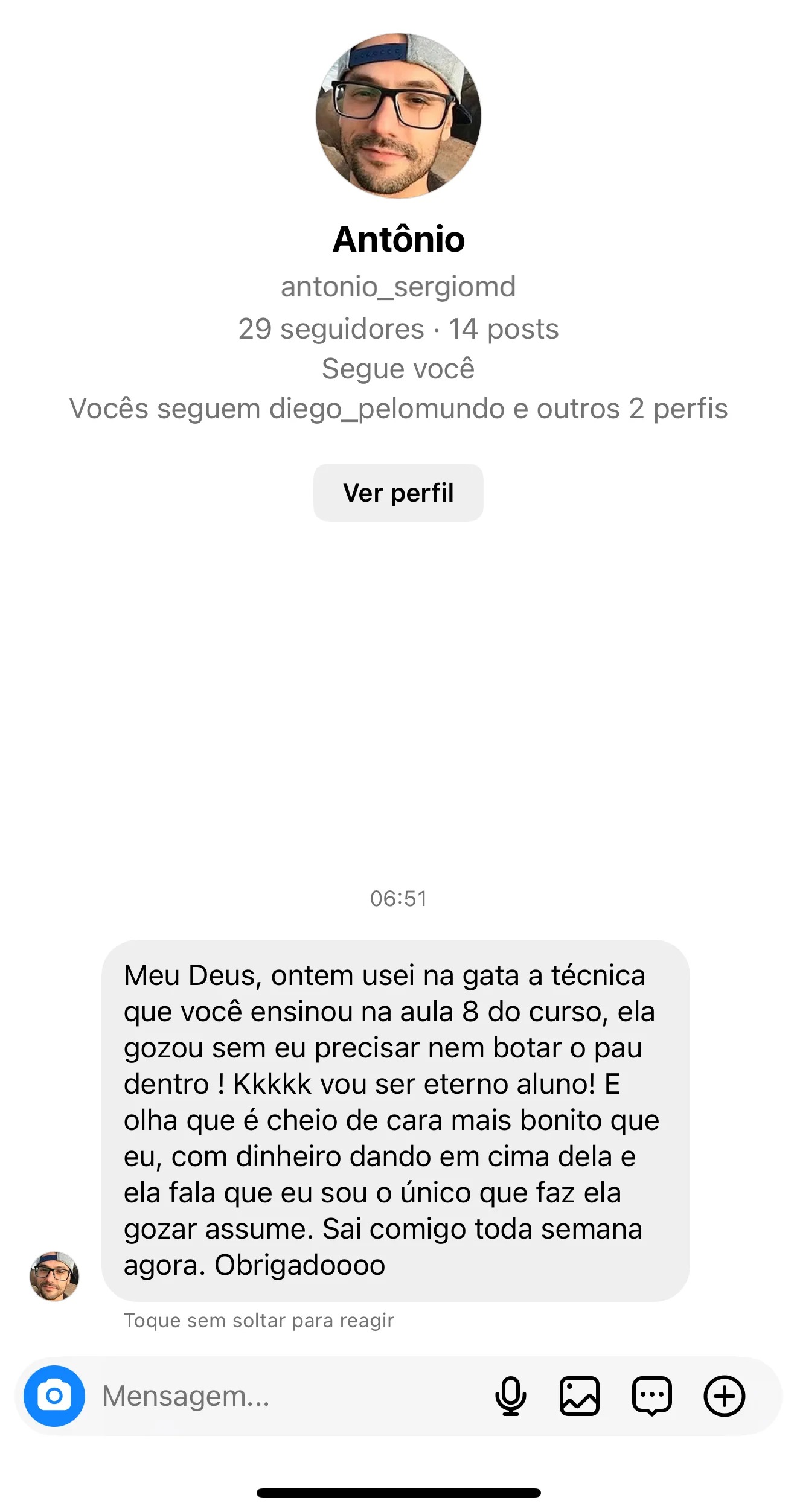Screen dimensions: 797x1512
Task: Tap the small avatar beside the message
Action: tap(54, 1277)
